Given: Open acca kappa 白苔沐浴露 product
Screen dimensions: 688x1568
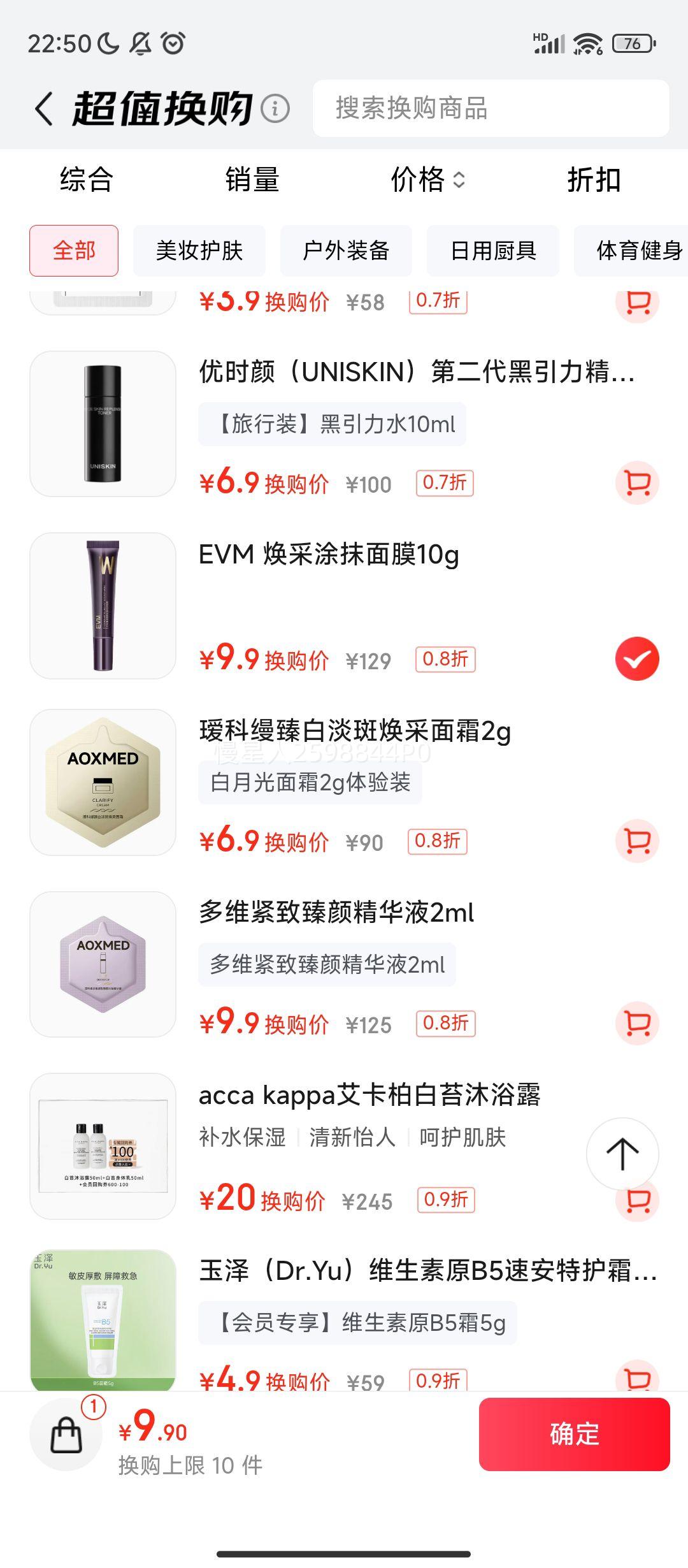Looking at the screenshot, I should 369,1096.
